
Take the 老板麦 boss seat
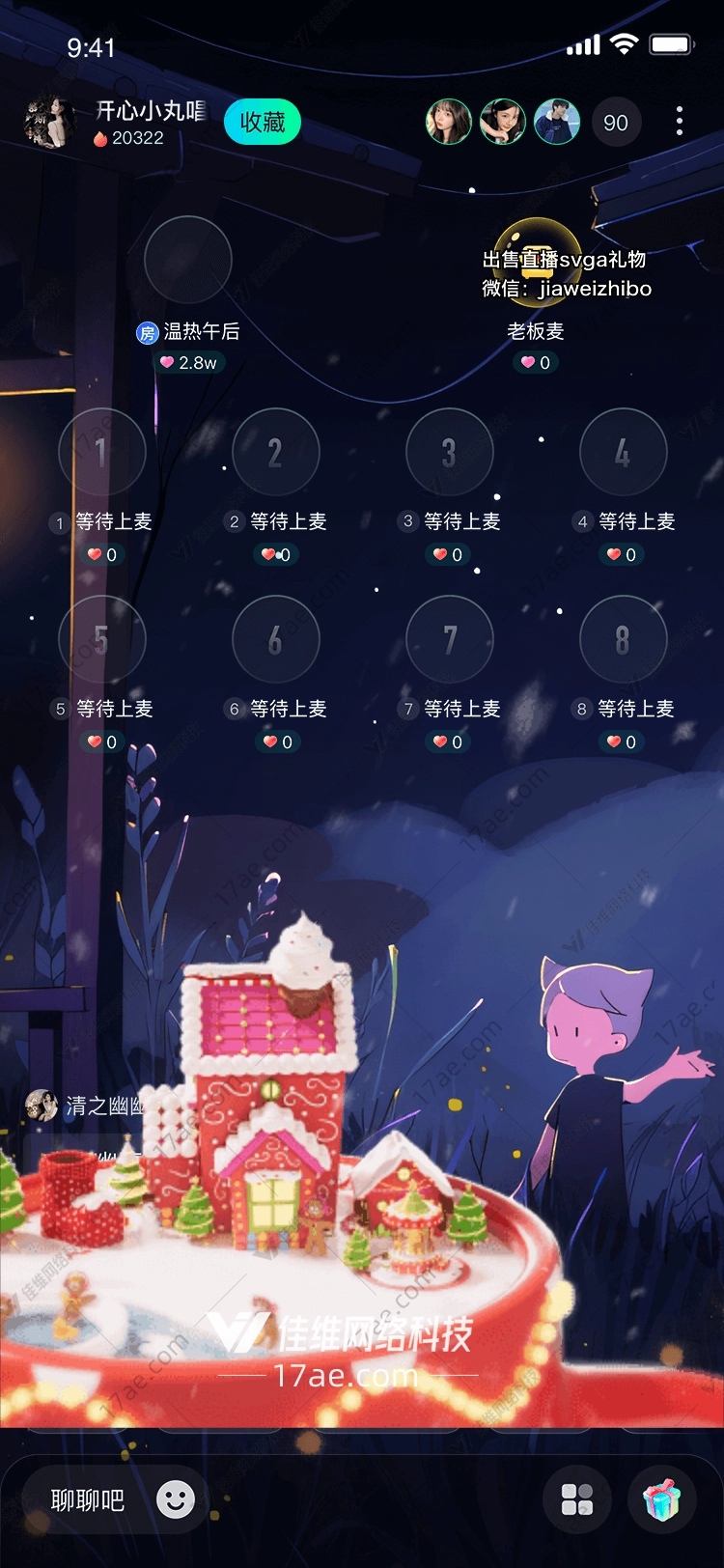pos(537,260)
